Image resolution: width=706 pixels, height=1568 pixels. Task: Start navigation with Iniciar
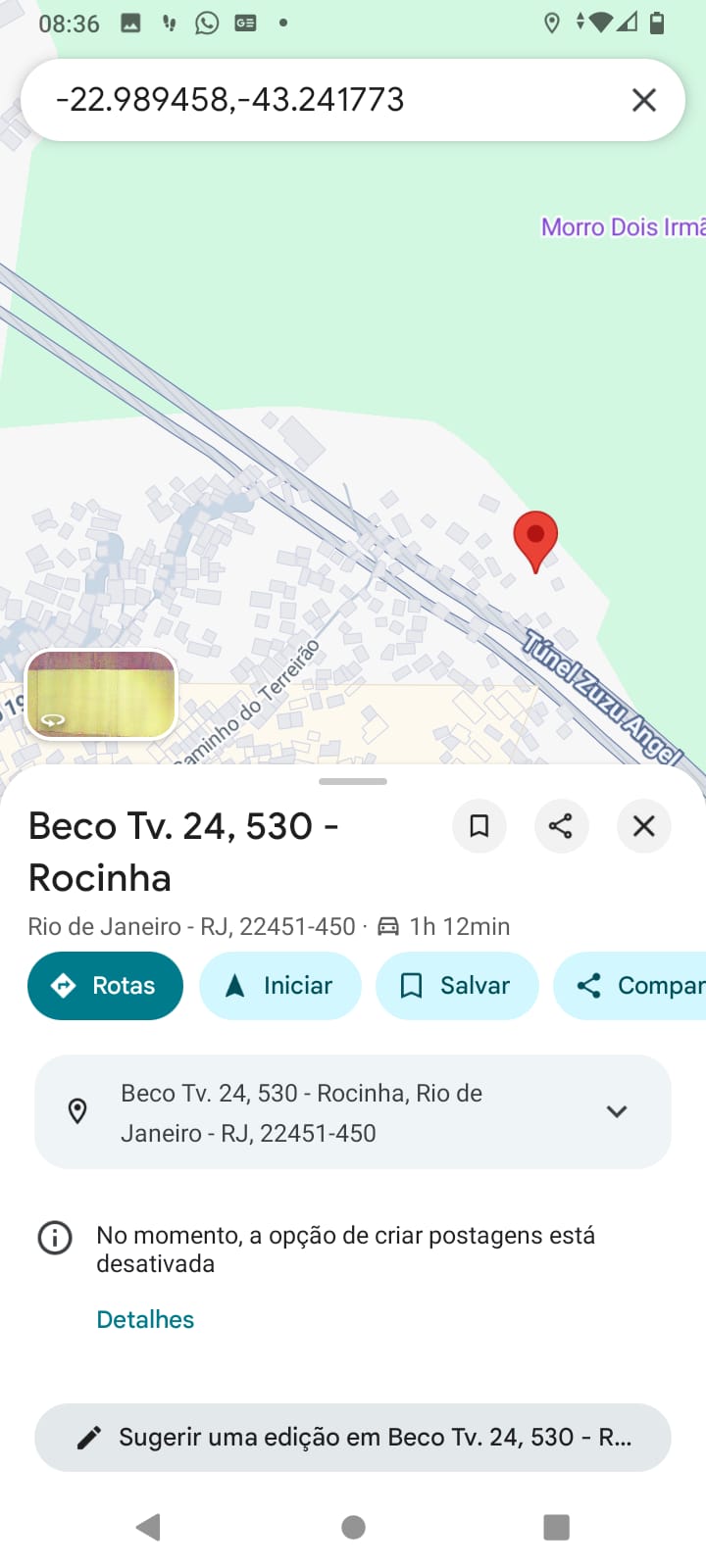280,986
